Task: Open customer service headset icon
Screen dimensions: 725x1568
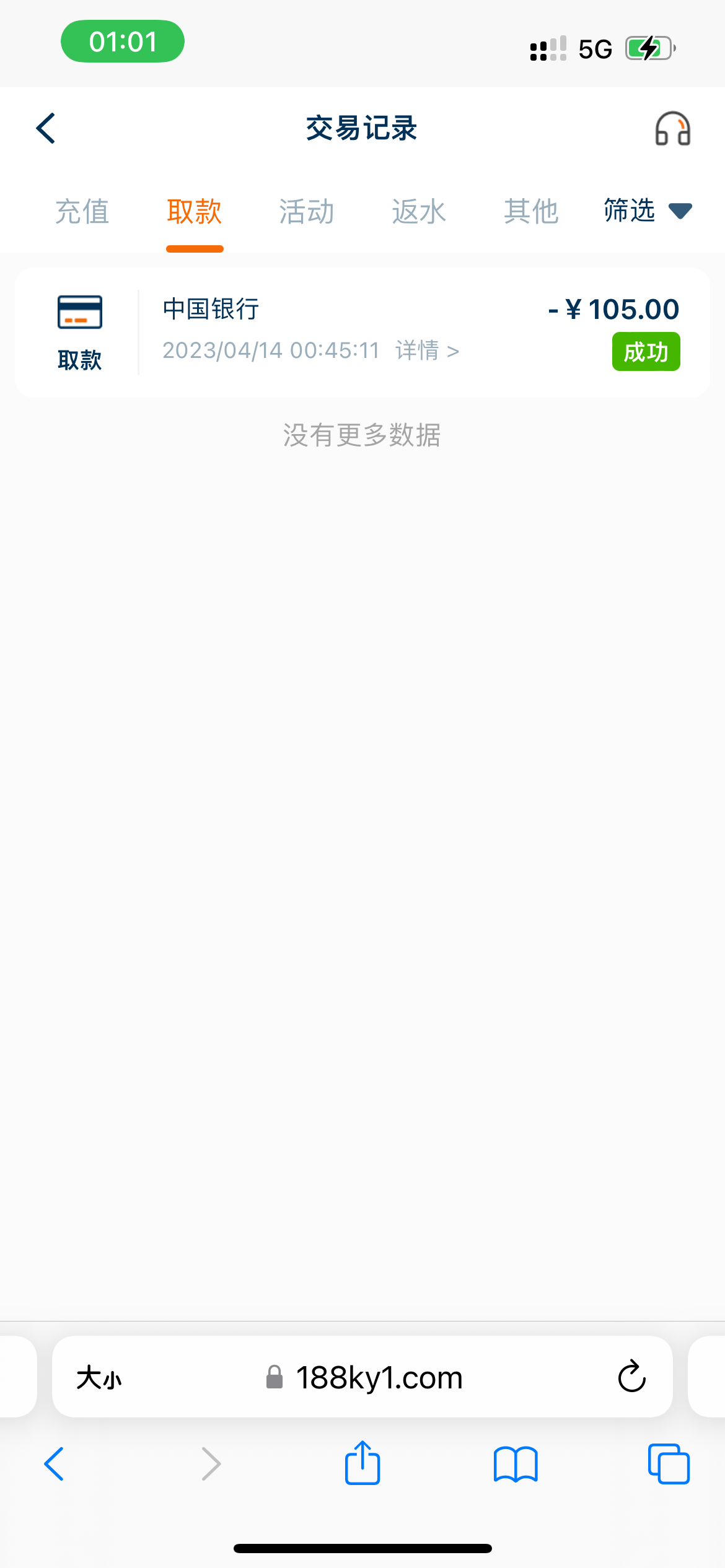Action: [x=672, y=129]
